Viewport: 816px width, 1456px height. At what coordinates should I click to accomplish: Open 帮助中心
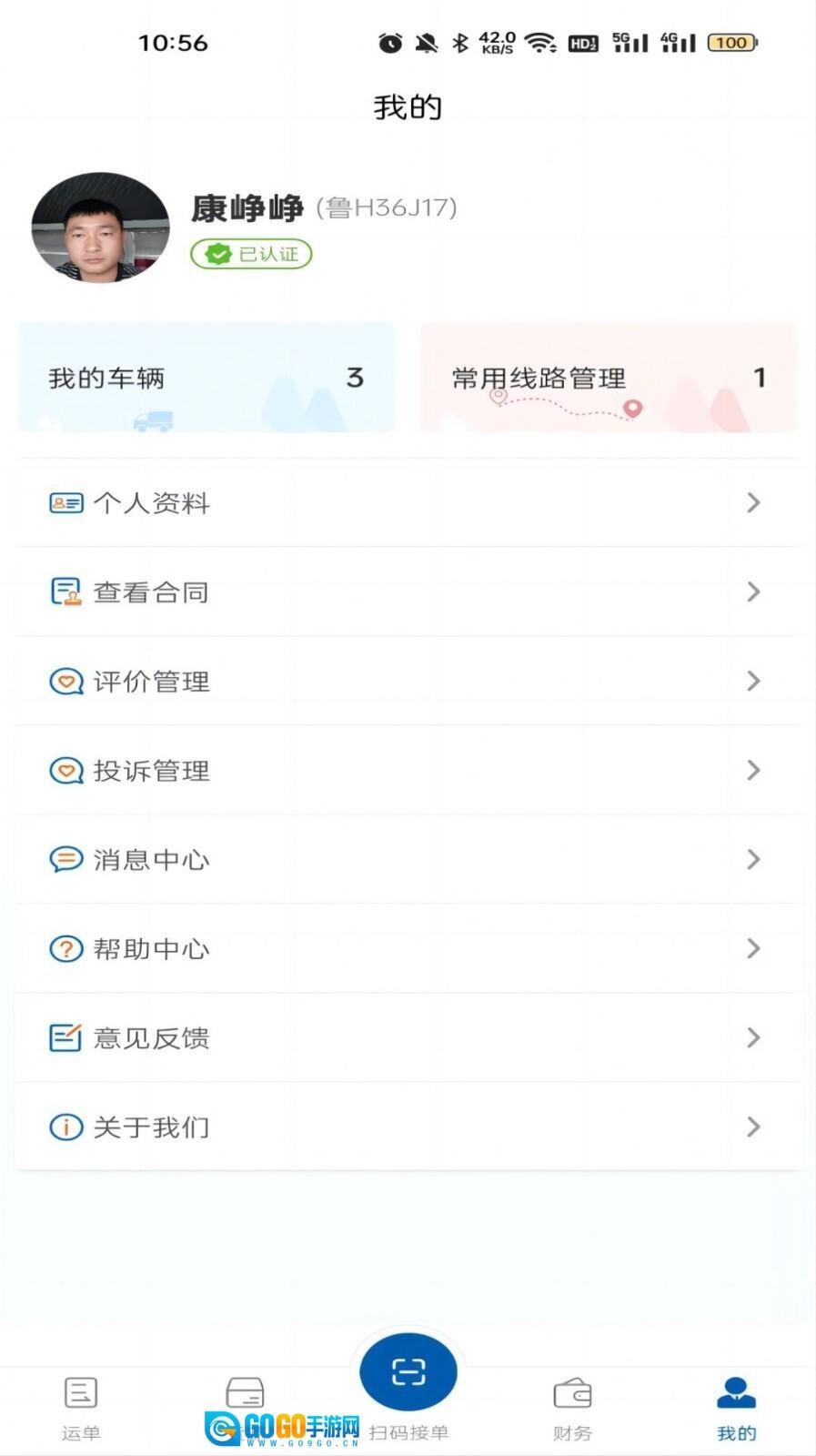pyautogui.click(x=407, y=949)
